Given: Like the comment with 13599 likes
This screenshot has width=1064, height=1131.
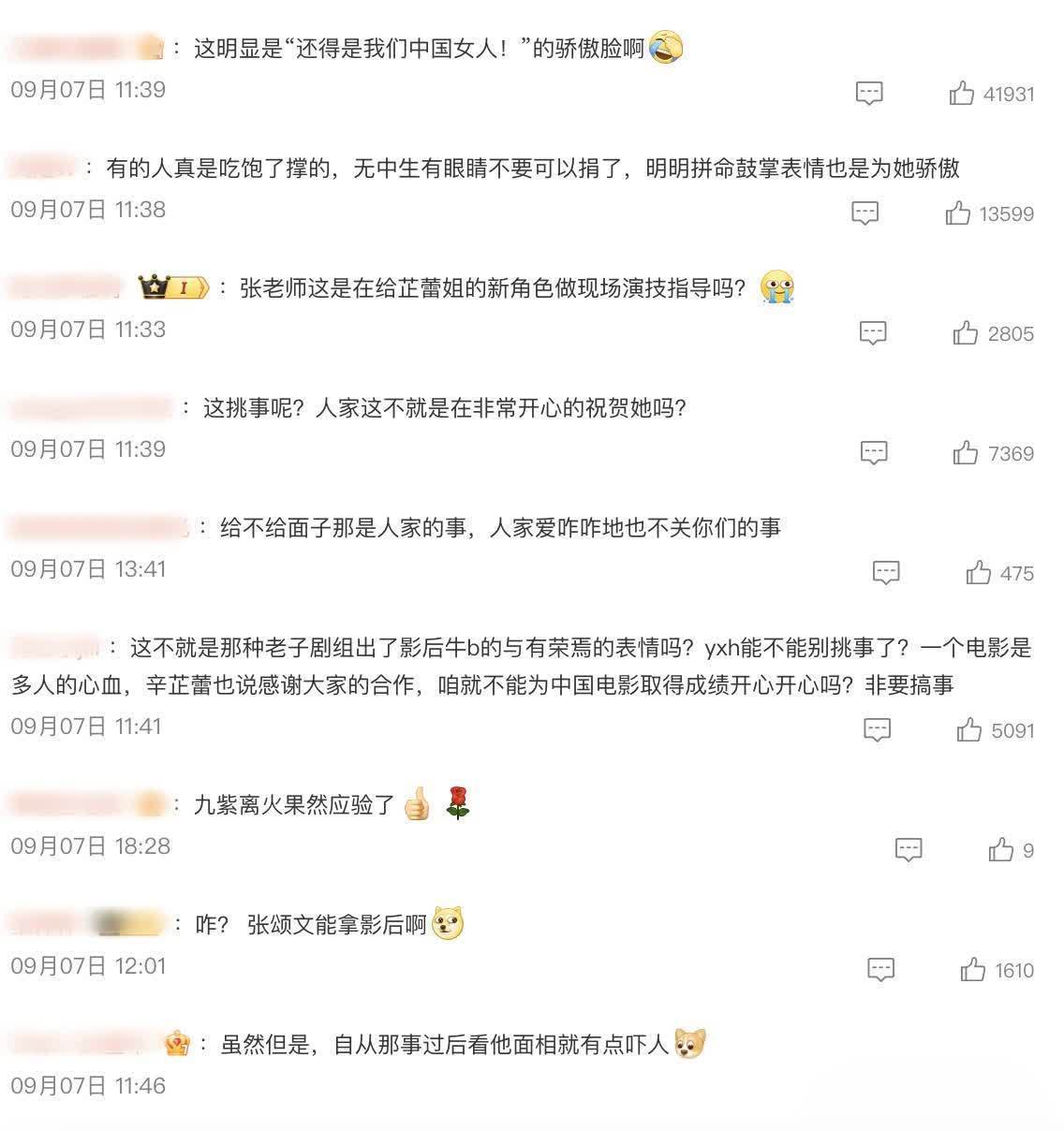Looking at the screenshot, I should (958, 213).
